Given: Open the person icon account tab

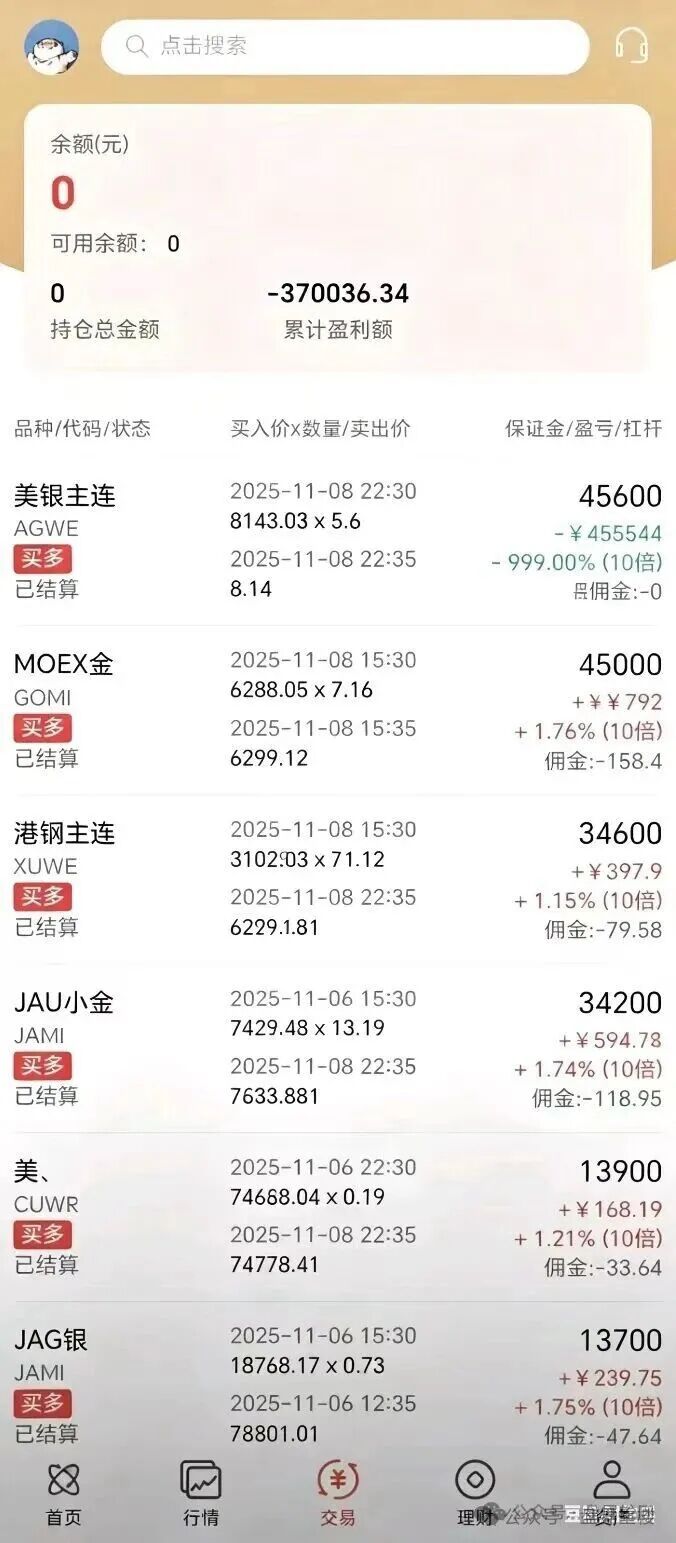Looking at the screenshot, I should tap(612, 1493).
